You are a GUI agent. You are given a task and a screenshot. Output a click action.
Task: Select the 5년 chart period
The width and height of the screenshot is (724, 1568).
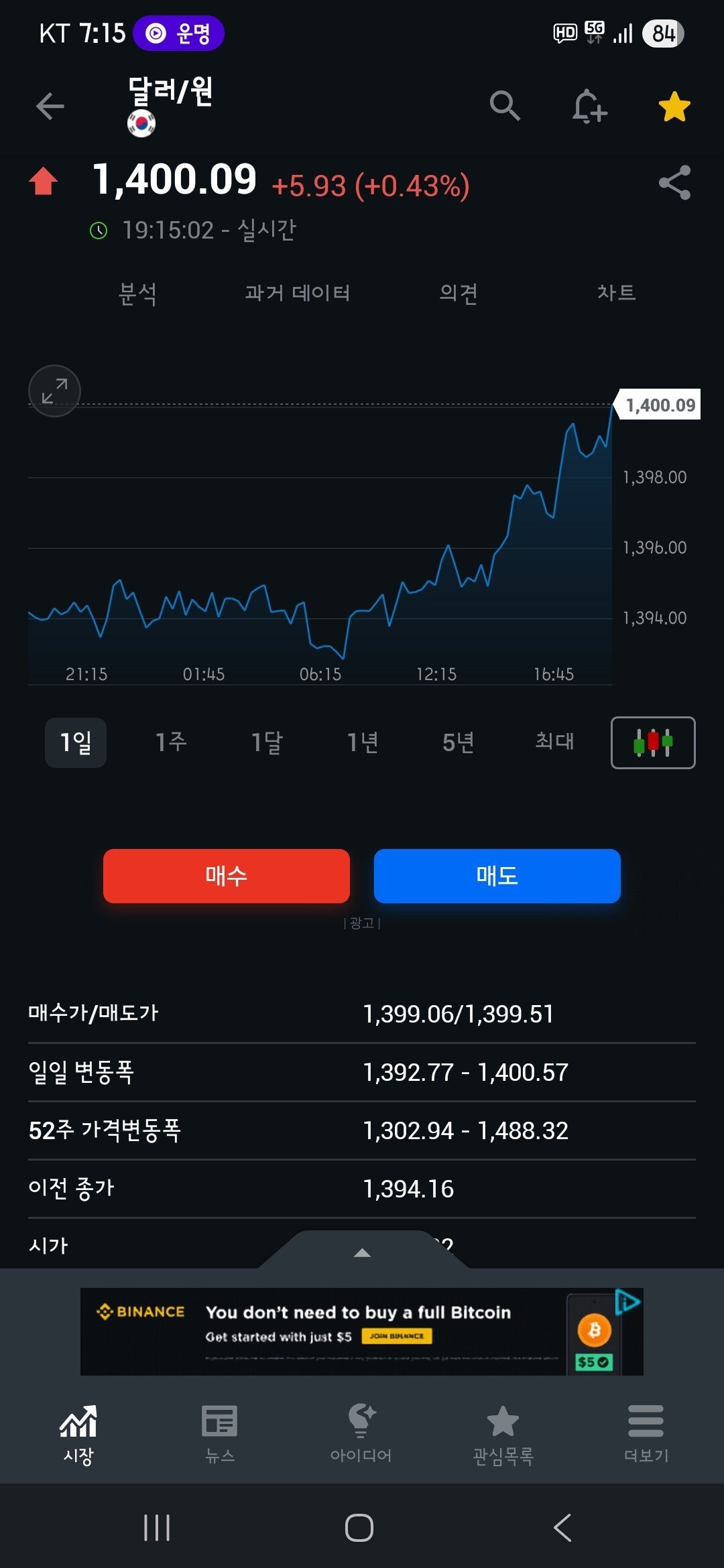click(x=458, y=742)
